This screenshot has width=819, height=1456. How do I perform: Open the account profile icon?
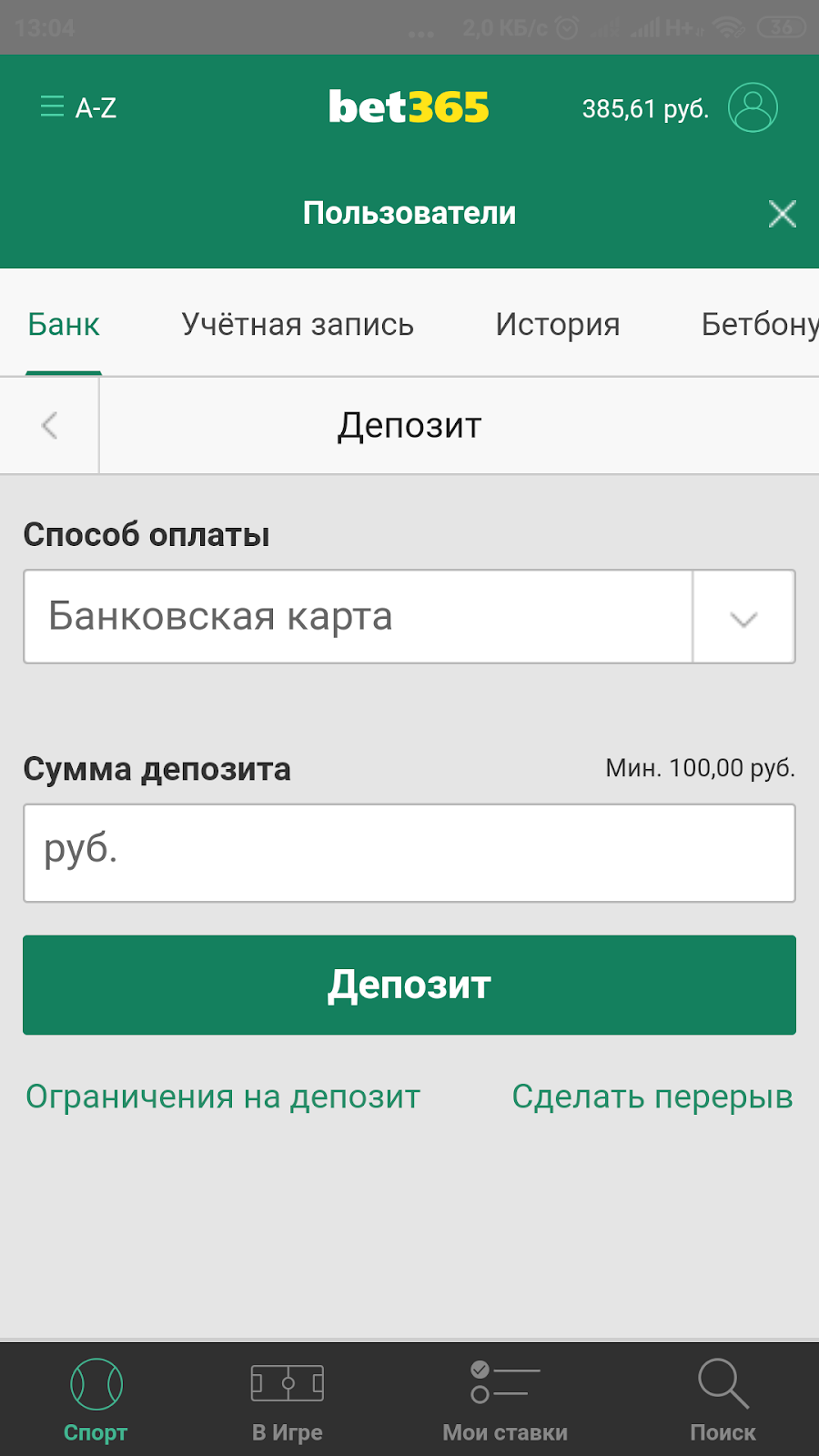pyautogui.click(x=753, y=108)
